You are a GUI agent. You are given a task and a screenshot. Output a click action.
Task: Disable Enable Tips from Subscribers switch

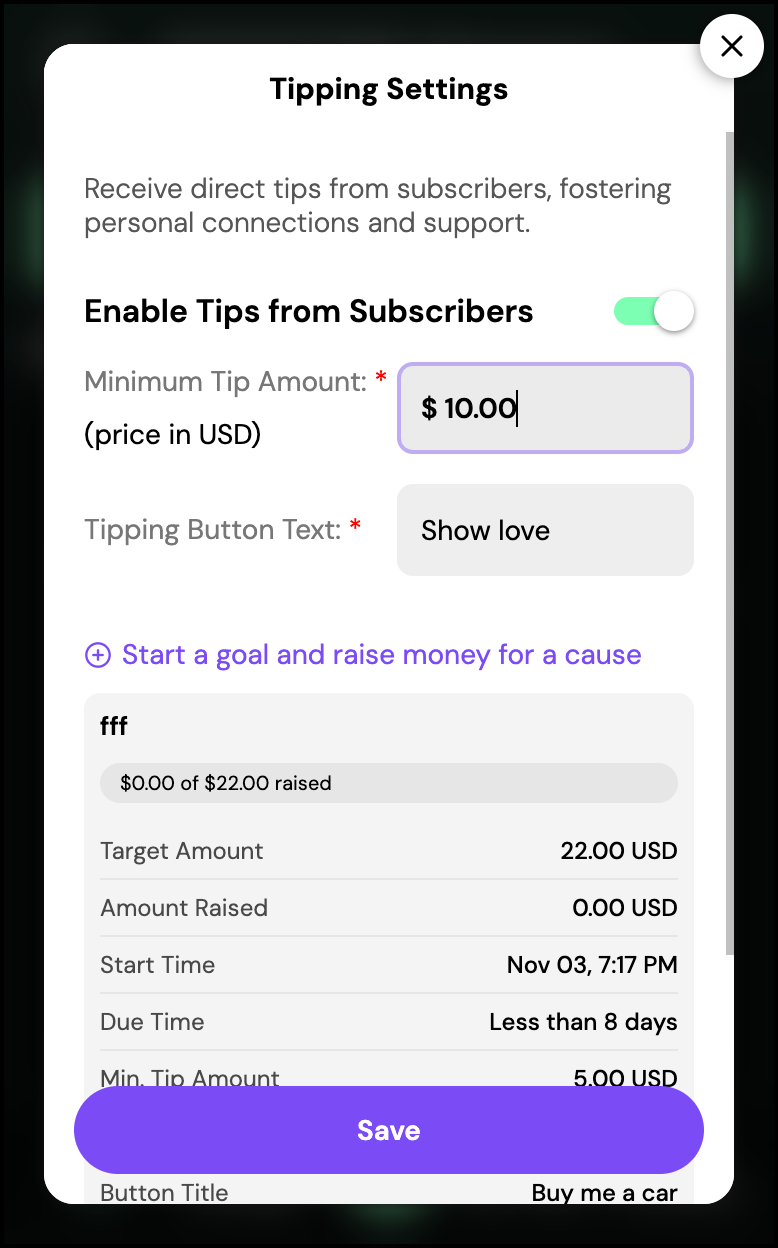coord(654,311)
